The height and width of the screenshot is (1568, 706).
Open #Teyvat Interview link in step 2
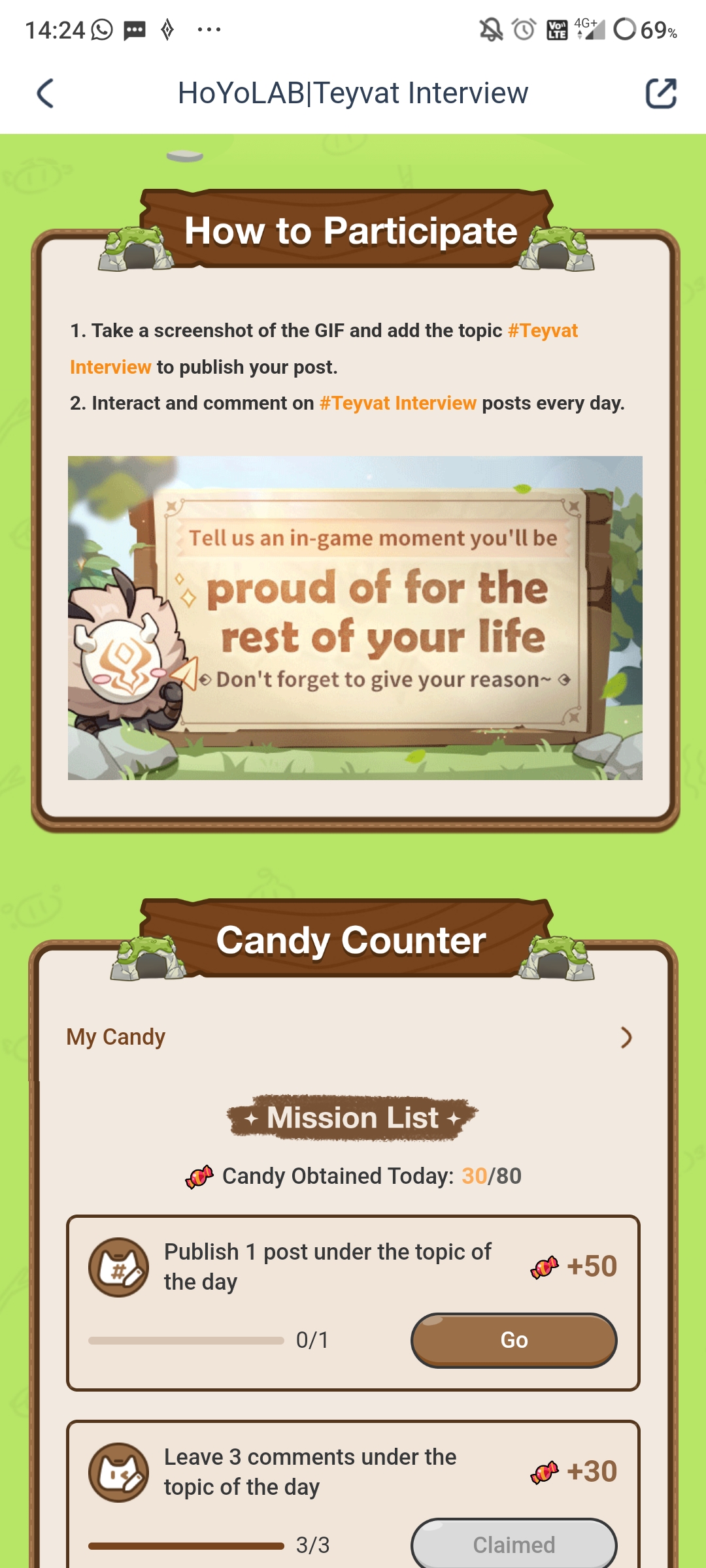[397, 403]
